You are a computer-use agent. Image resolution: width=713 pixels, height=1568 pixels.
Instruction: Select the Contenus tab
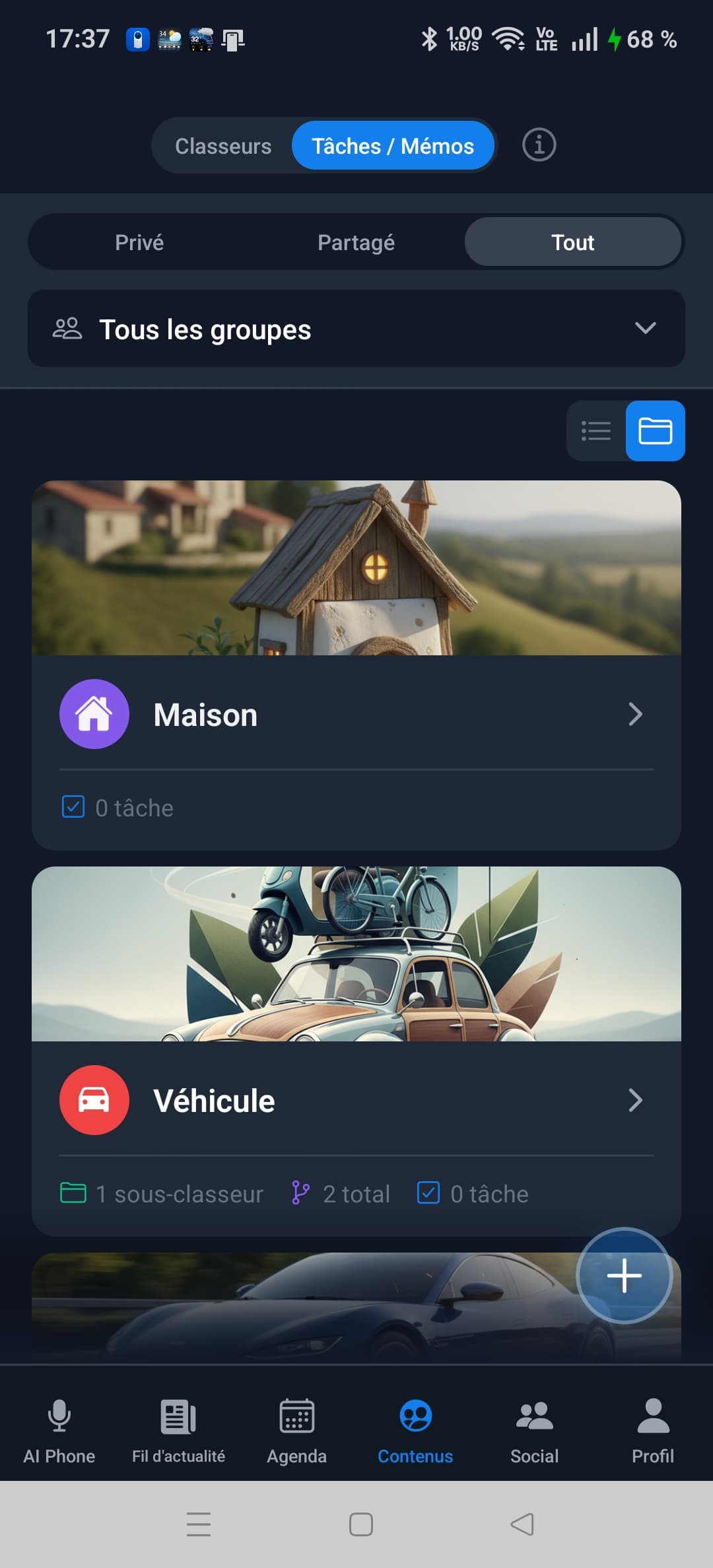tap(415, 1430)
